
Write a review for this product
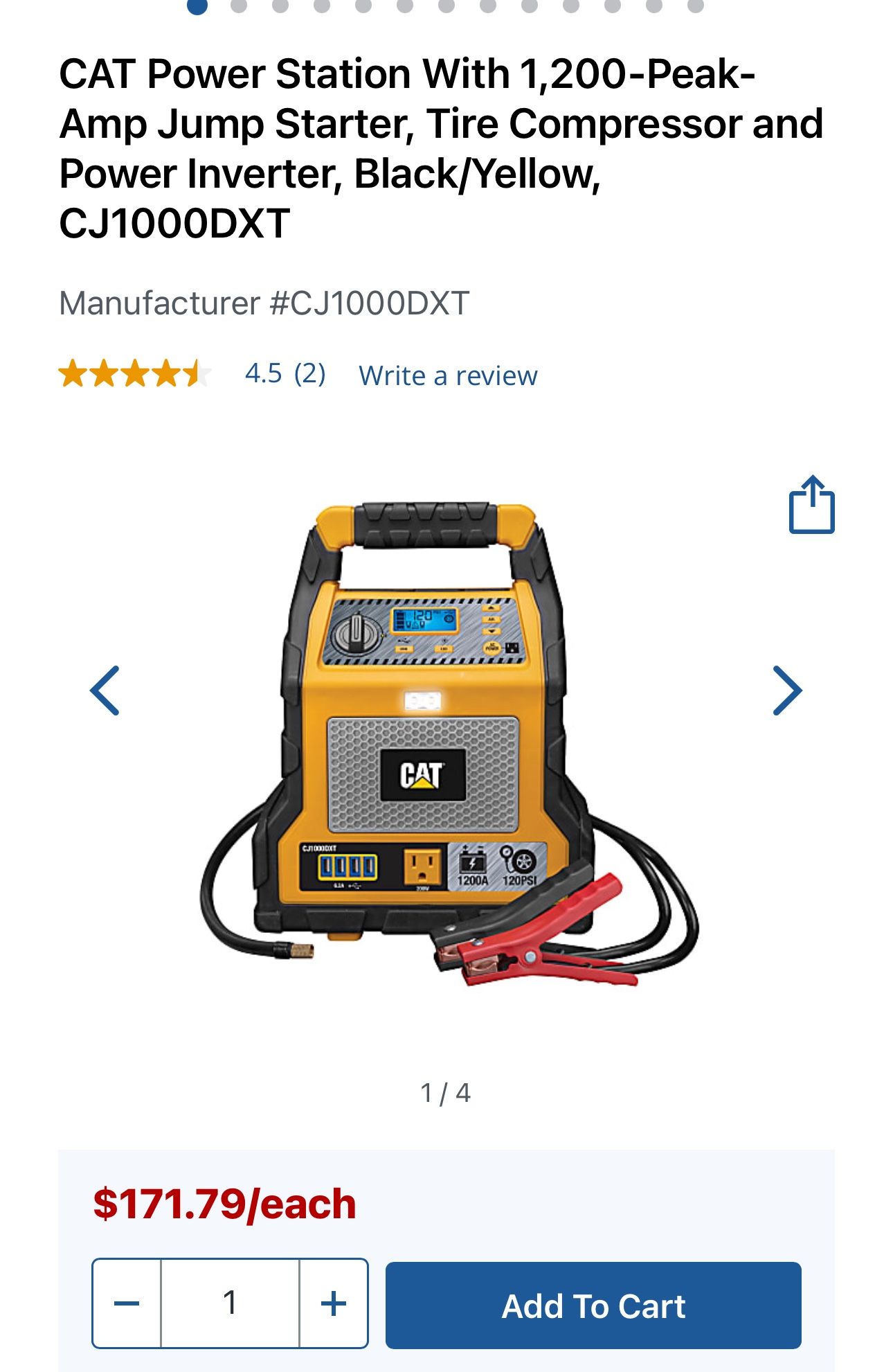[447, 375]
